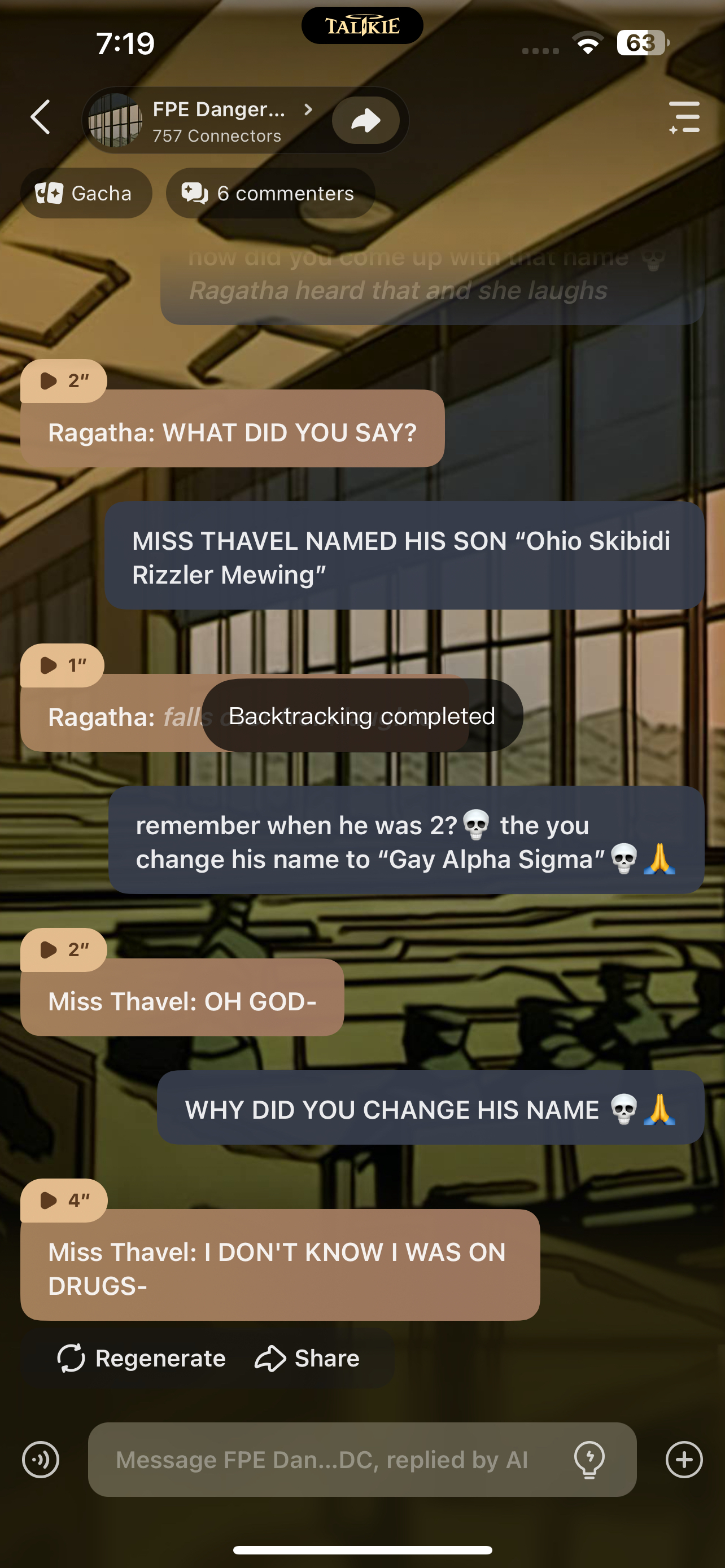This screenshot has width=725, height=1568.
Task: Open the plus attachments button
Action: pos(684,1459)
